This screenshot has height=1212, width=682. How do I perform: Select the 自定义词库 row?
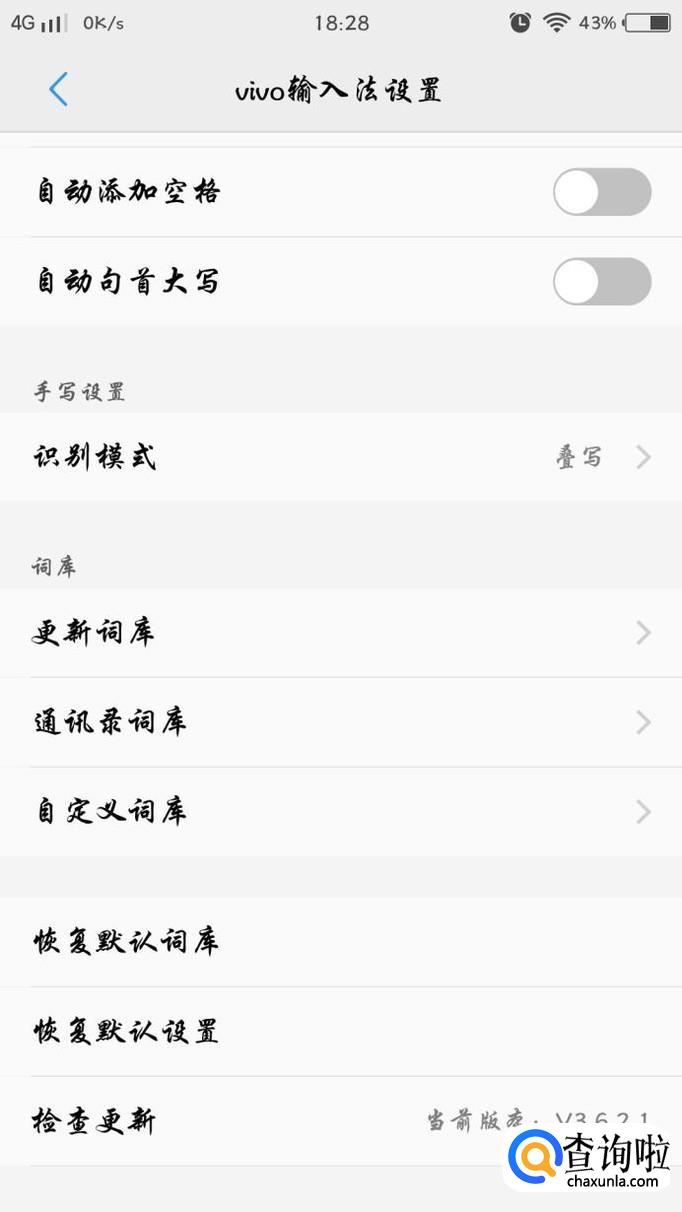[340, 811]
